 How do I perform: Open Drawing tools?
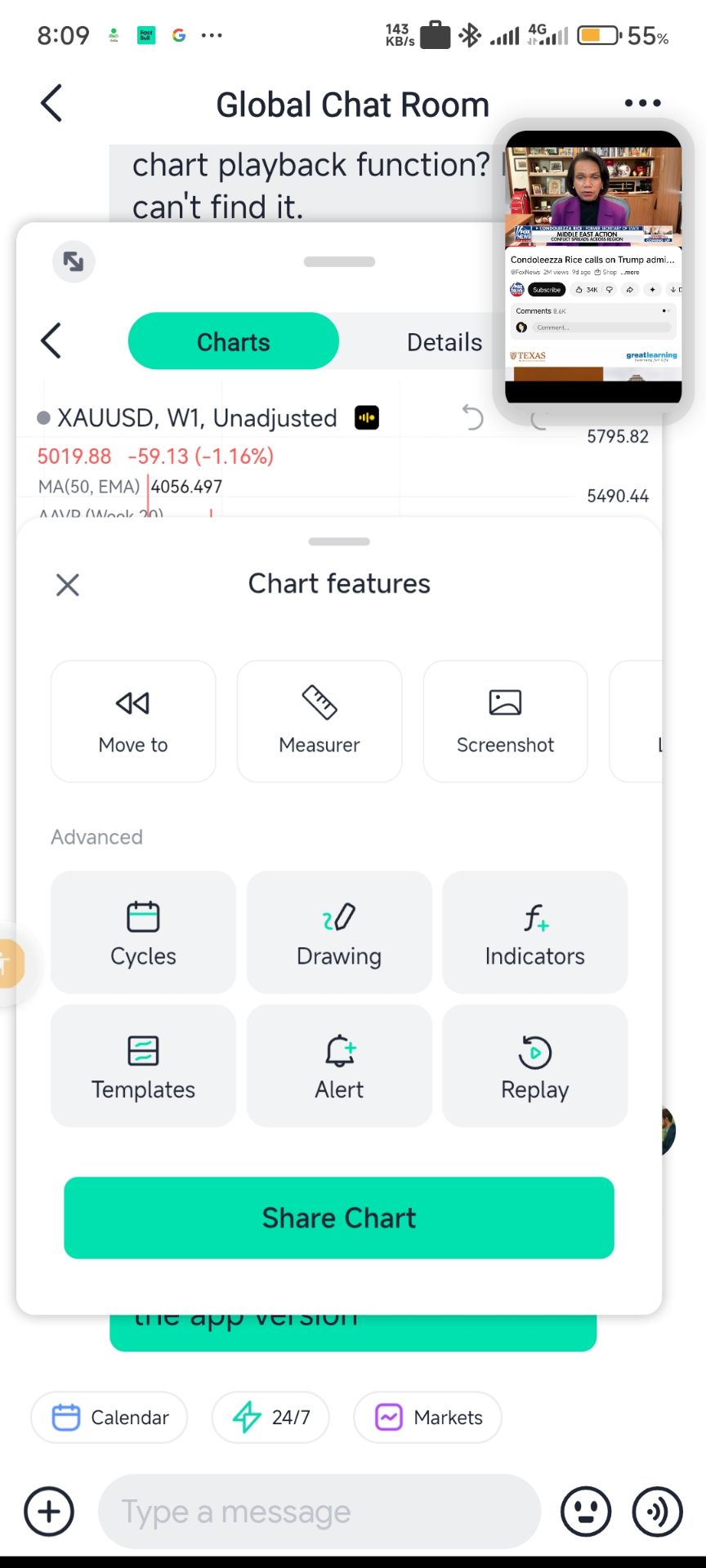point(339,933)
